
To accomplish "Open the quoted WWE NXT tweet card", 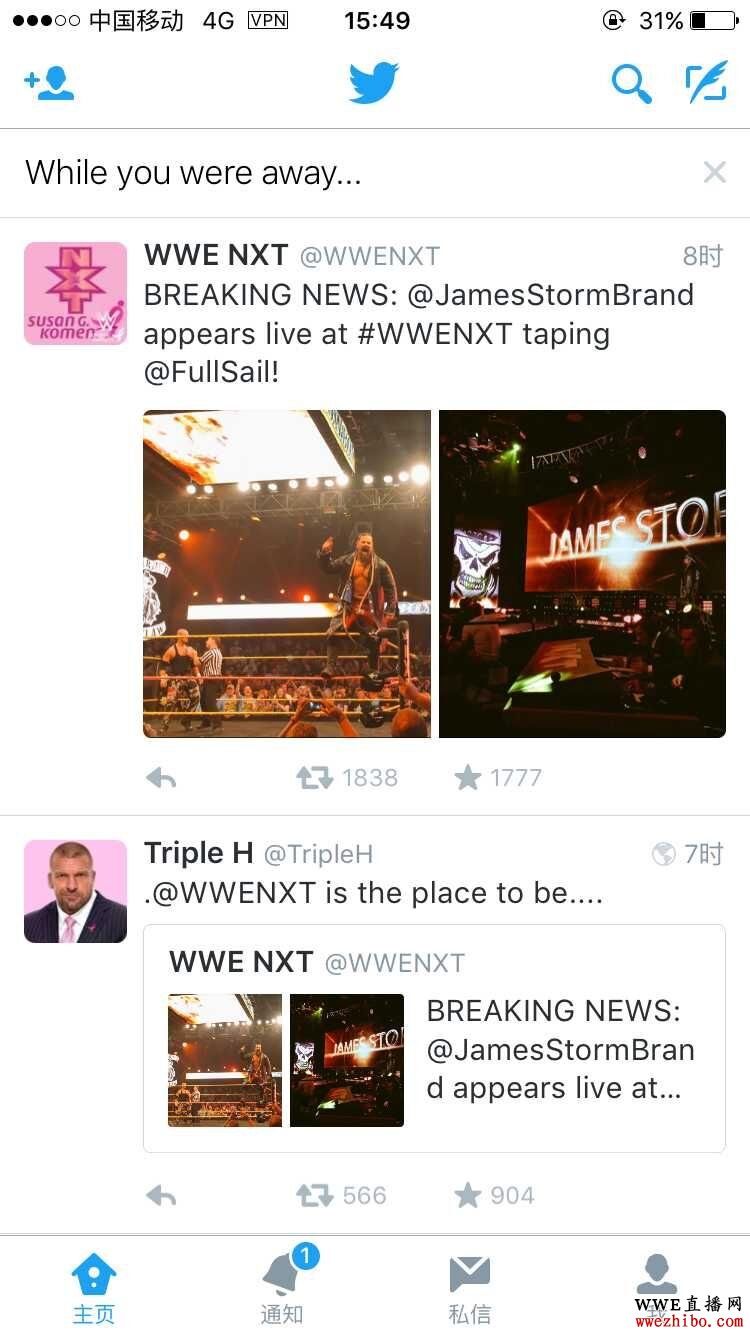I will coord(434,1038).
